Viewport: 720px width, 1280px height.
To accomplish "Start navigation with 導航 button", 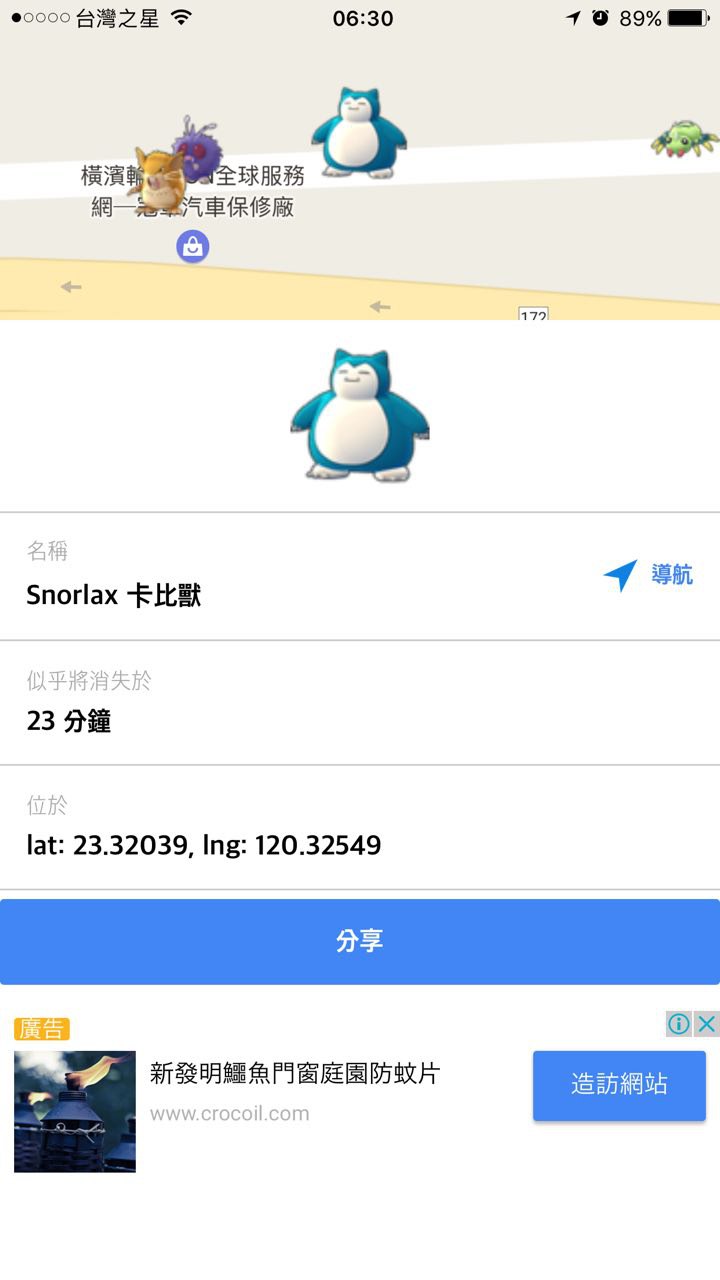I will click(x=648, y=575).
